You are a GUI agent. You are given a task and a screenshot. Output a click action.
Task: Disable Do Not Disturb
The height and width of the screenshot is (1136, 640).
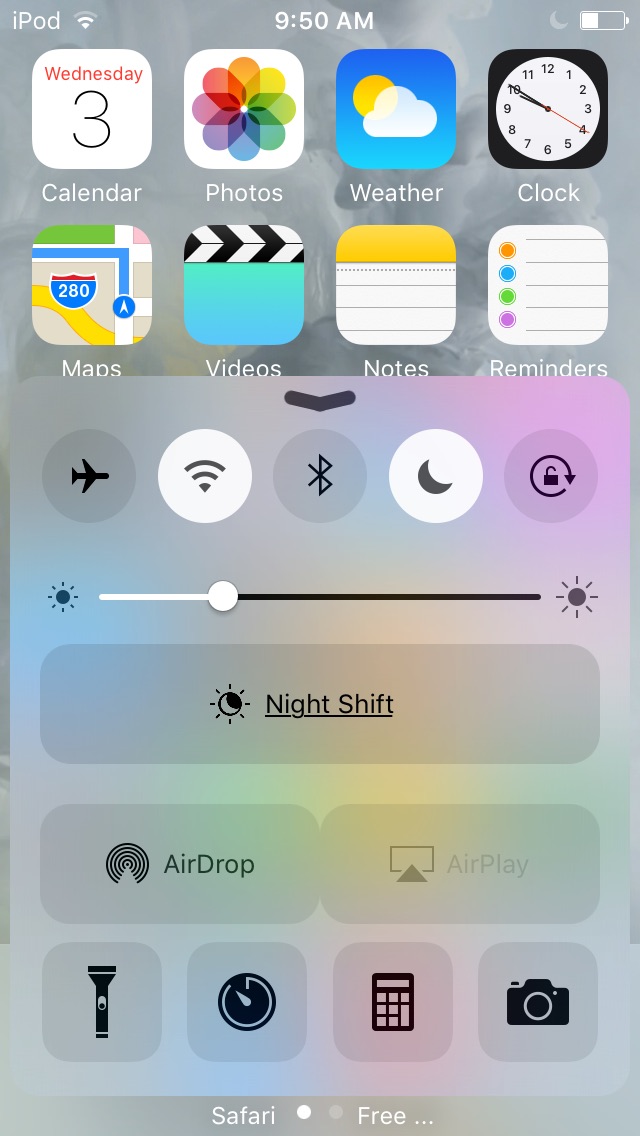tap(436, 476)
